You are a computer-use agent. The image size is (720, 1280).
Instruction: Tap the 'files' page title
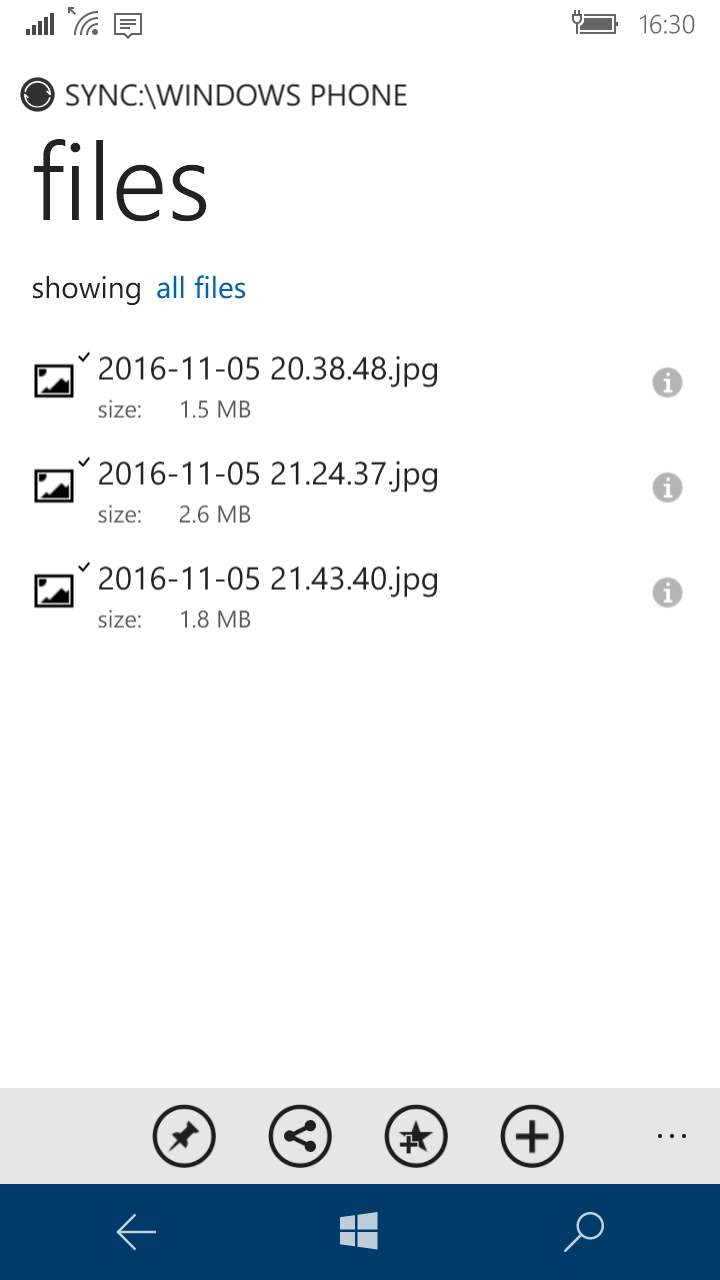coord(120,185)
